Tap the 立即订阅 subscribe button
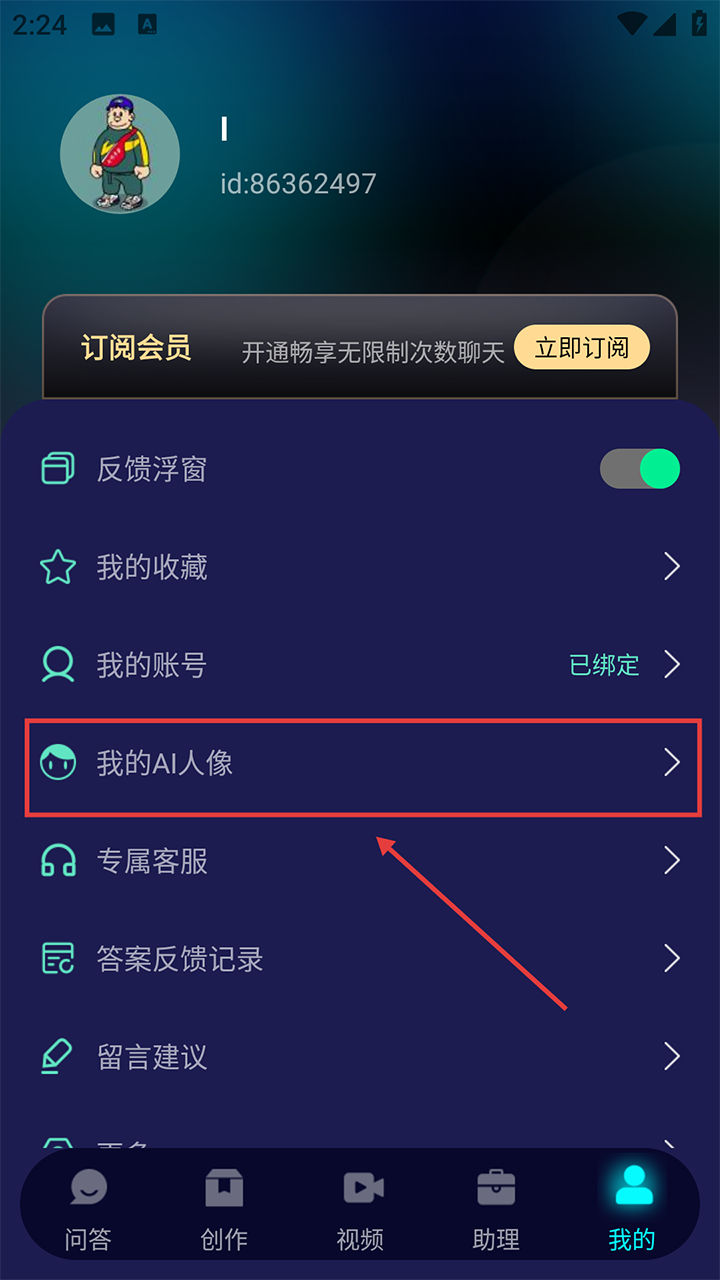Viewport: 720px width, 1280px height. click(x=581, y=348)
